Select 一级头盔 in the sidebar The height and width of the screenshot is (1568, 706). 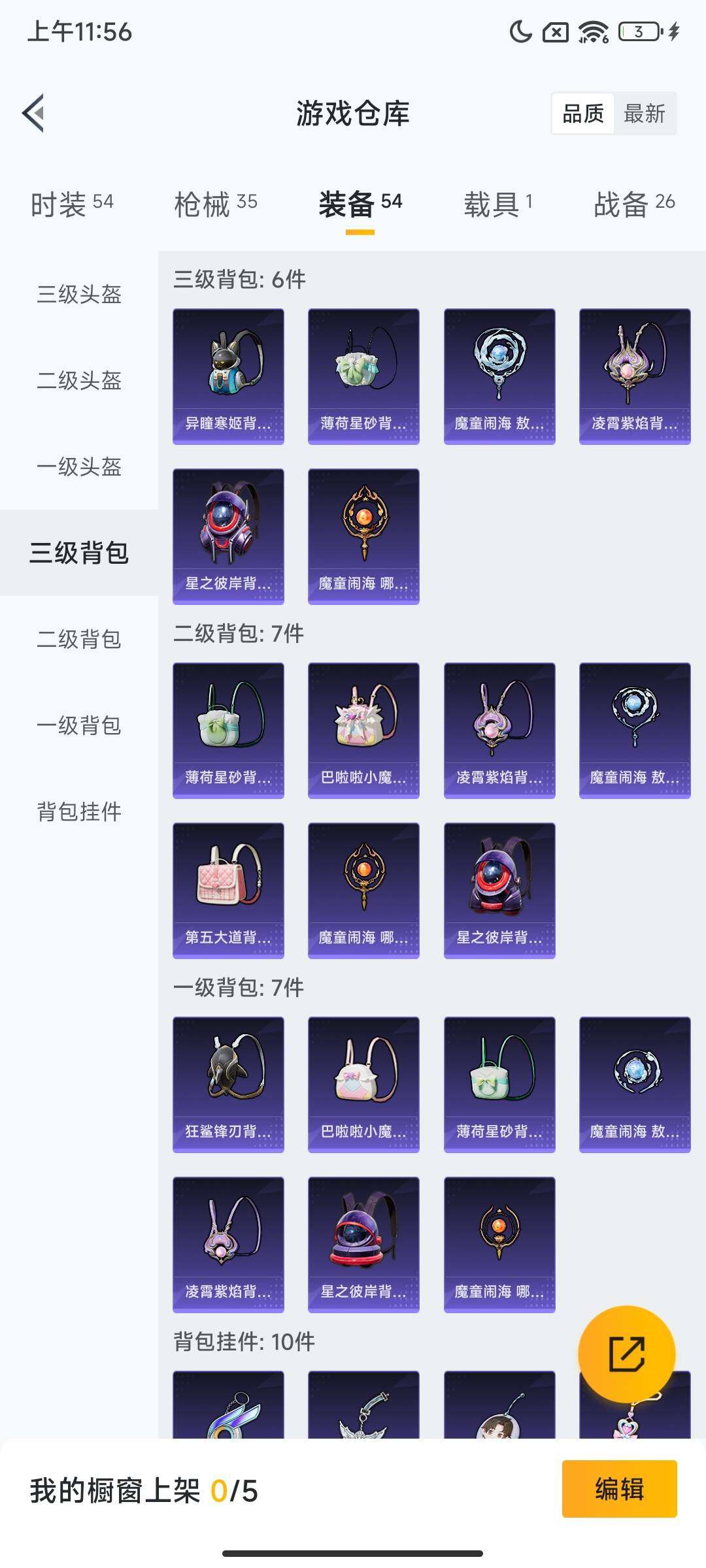(78, 466)
